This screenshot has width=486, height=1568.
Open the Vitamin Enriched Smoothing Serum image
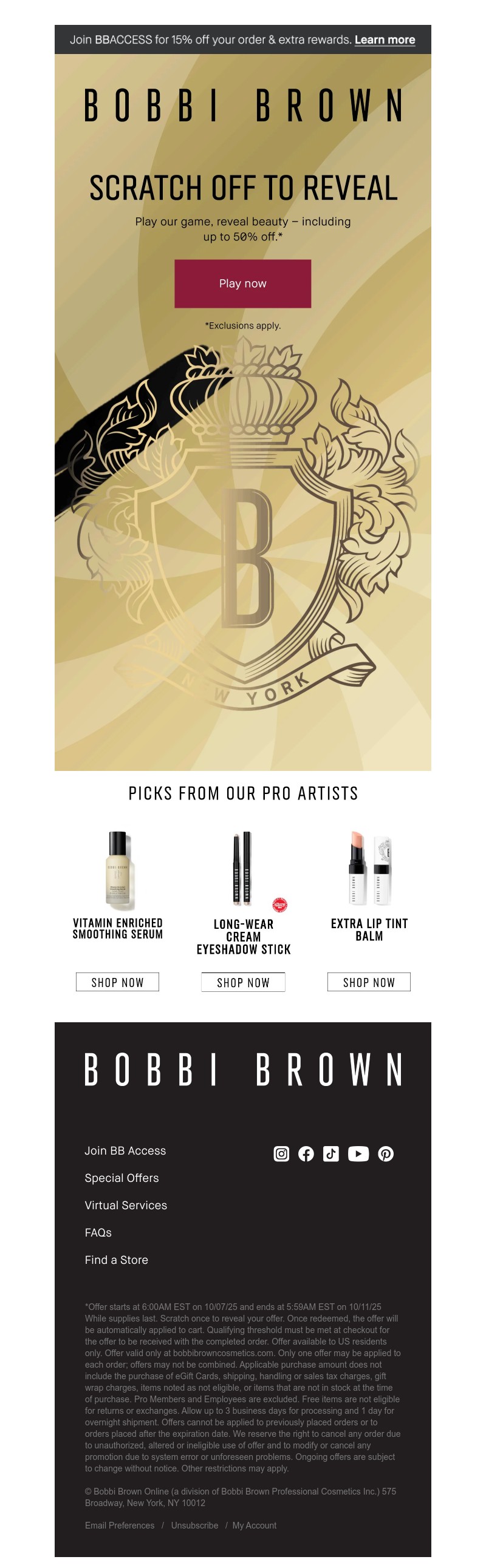[117, 869]
